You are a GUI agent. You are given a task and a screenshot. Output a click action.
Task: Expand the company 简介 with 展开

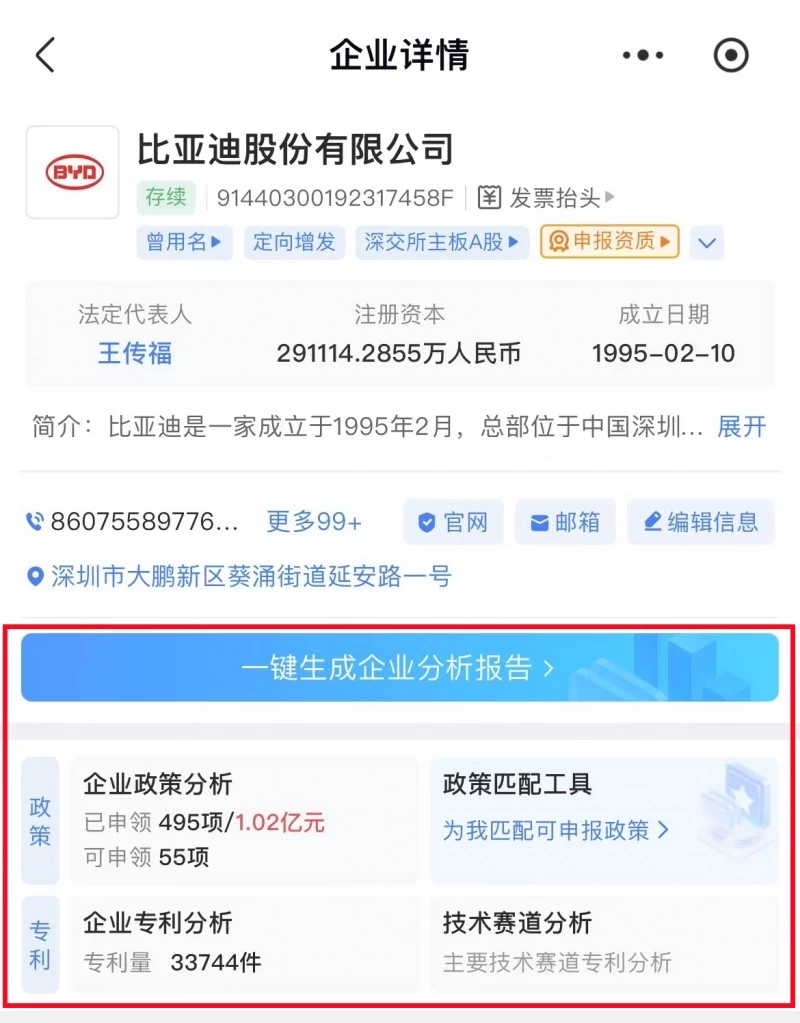(x=742, y=427)
